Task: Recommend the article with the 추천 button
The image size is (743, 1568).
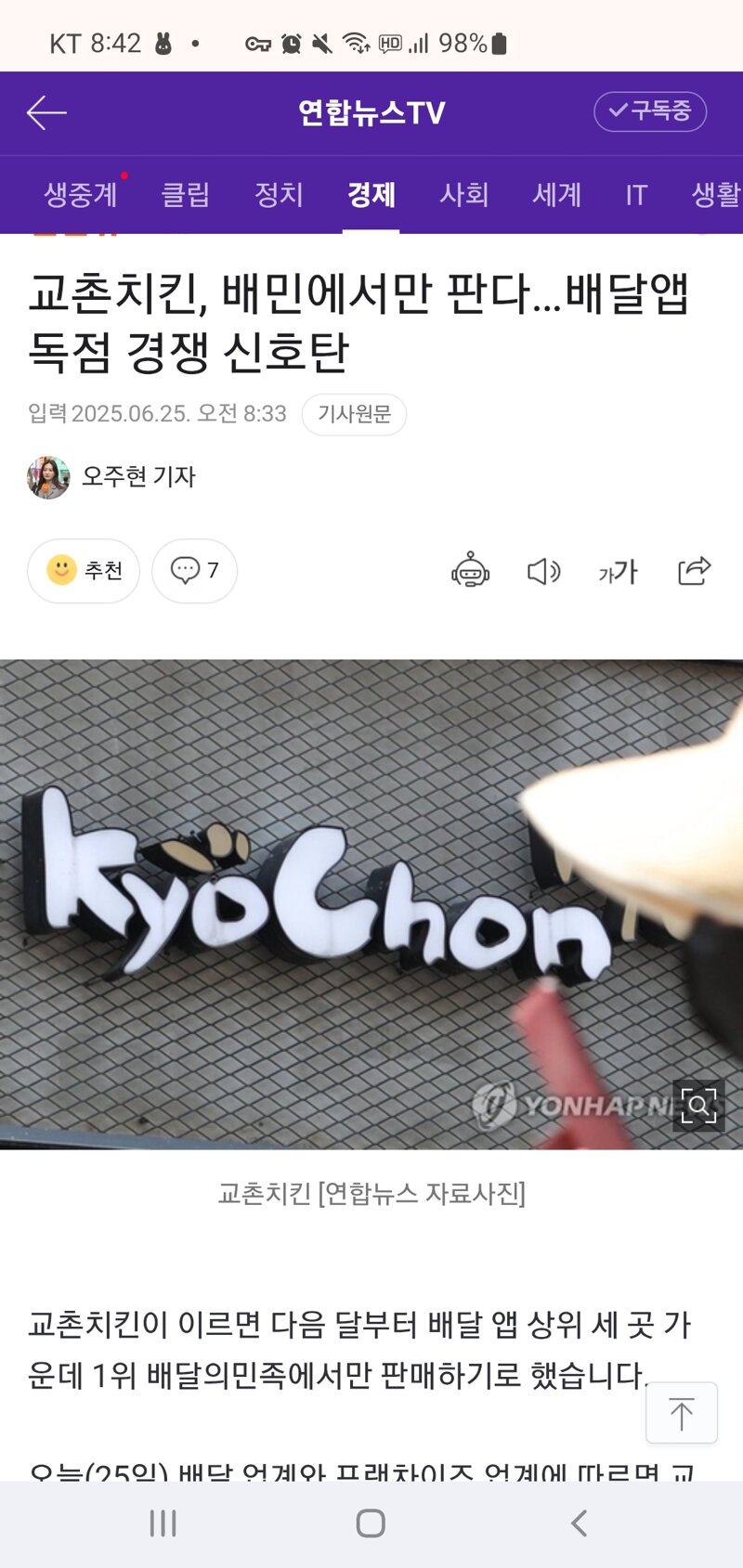Action: click(x=84, y=570)
